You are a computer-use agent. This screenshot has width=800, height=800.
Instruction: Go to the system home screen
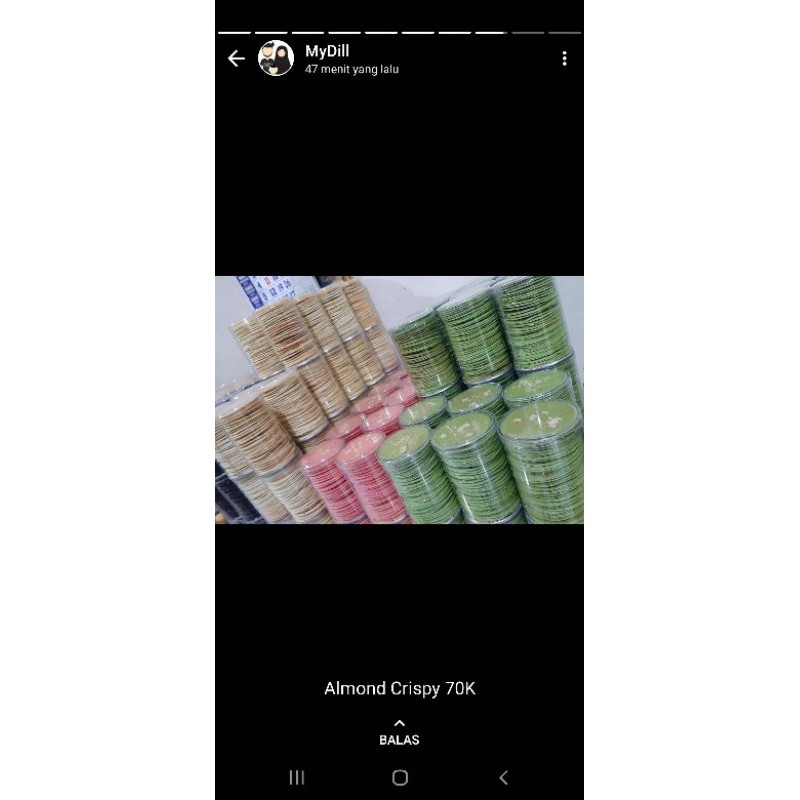pyautogui.click(x=400, y=777)
